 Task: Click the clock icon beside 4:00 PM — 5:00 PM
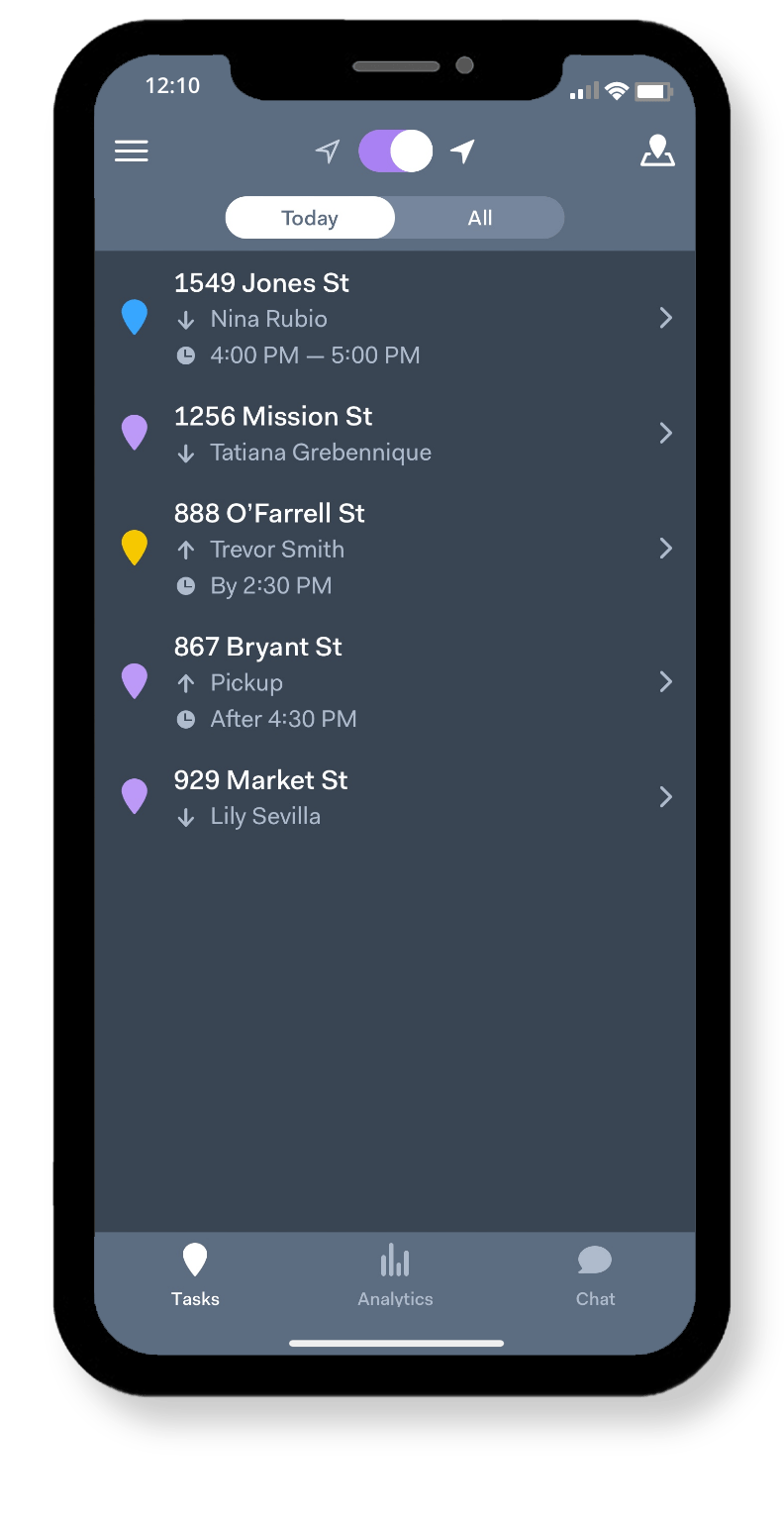click(x=185, y=354)
